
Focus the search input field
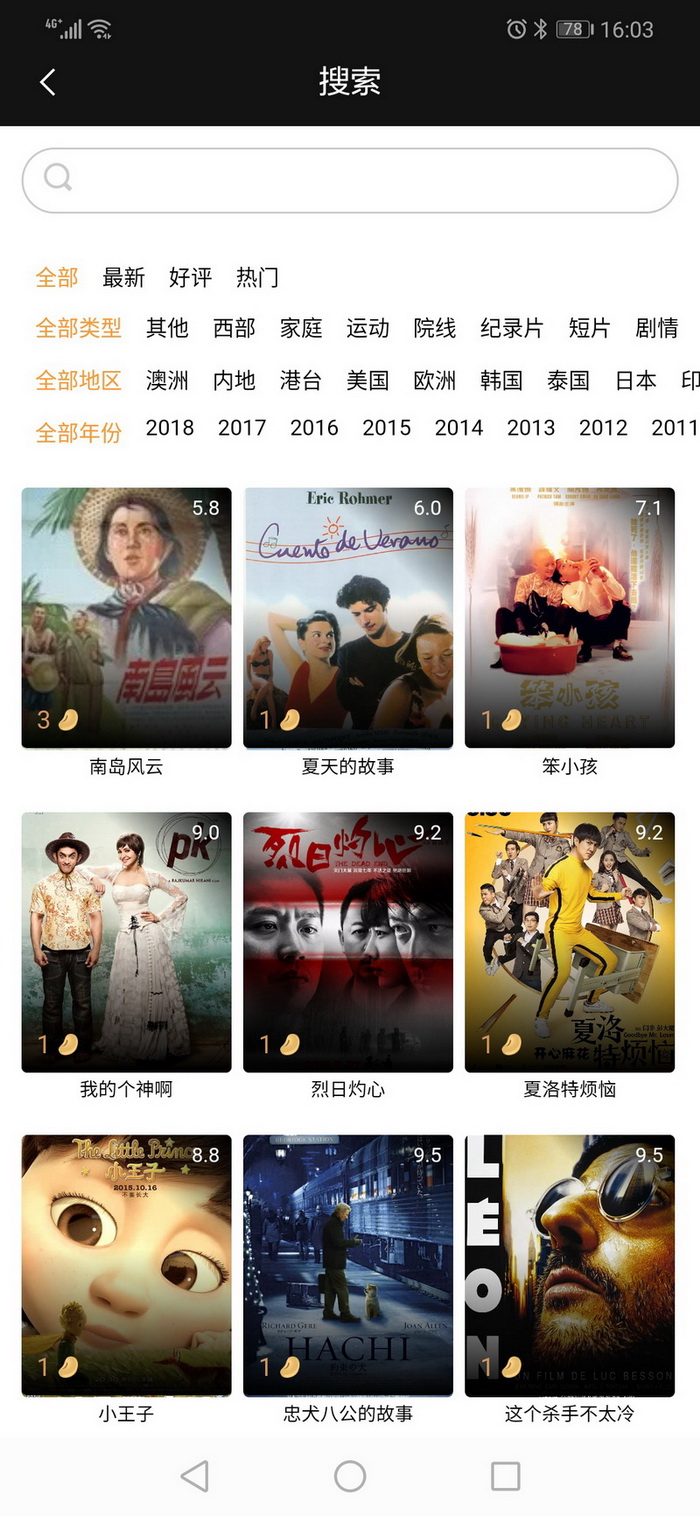350,180
